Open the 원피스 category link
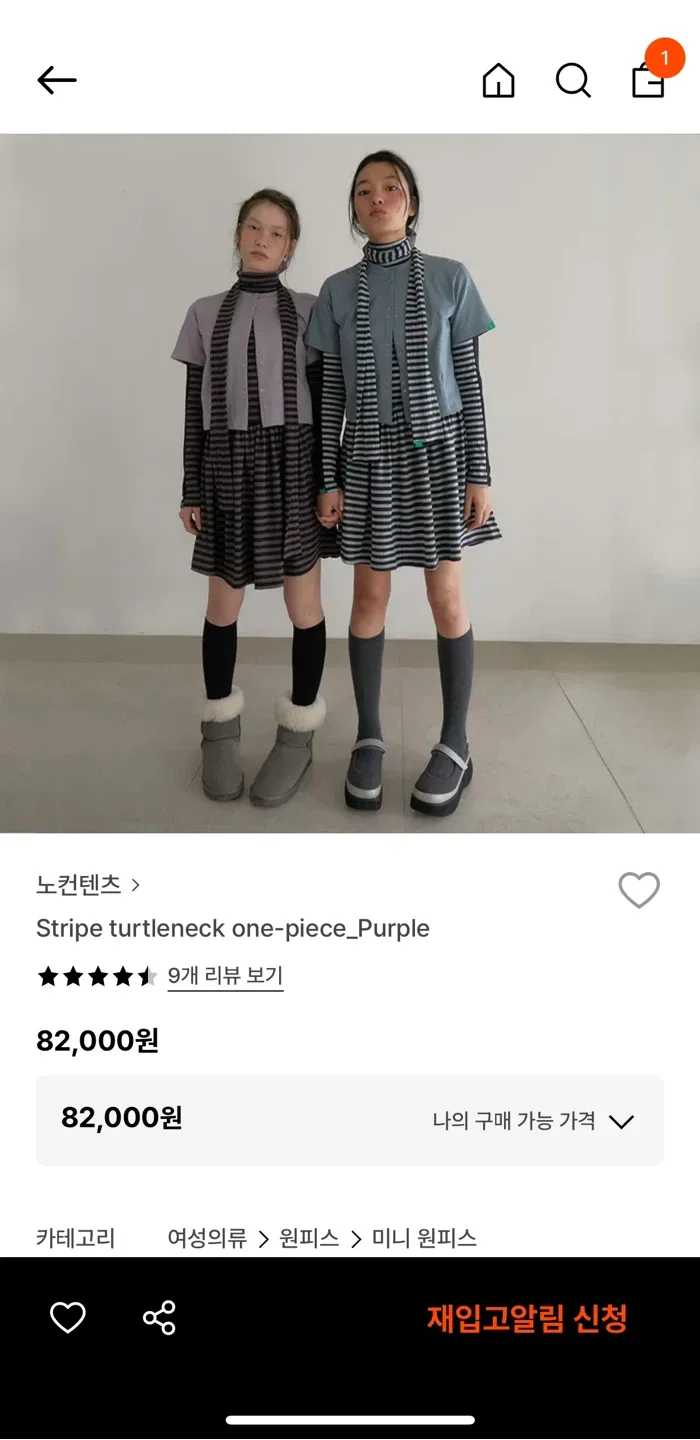This screenshot has height=1440, width=700. tap(309, 1238)
